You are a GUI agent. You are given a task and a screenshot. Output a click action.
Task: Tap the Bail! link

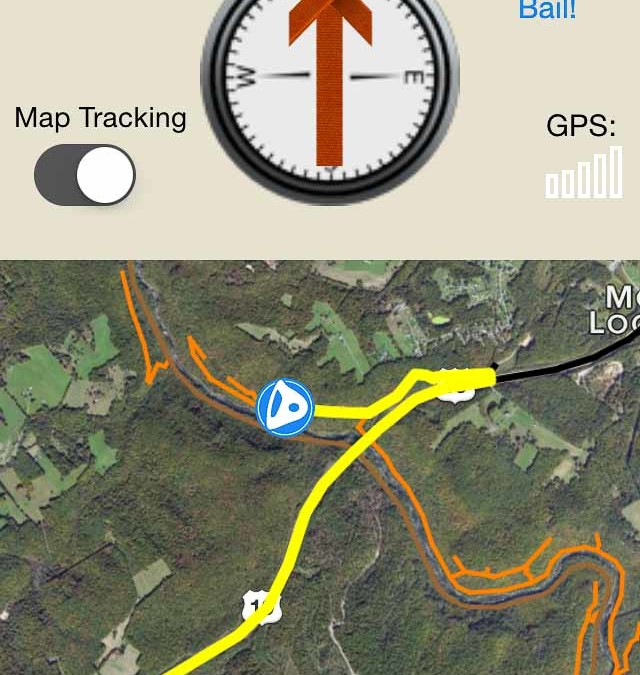[547, 11]
